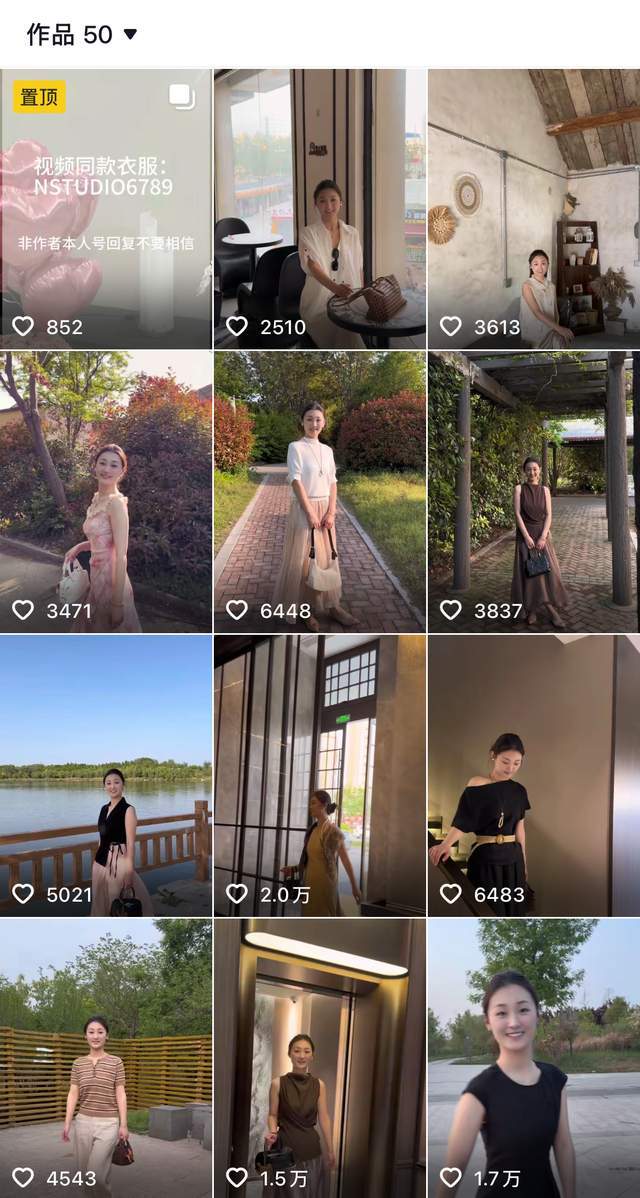The image size is (640, 1198).
Task: Open the video with 3613 likes
Action: coord(533,208)
